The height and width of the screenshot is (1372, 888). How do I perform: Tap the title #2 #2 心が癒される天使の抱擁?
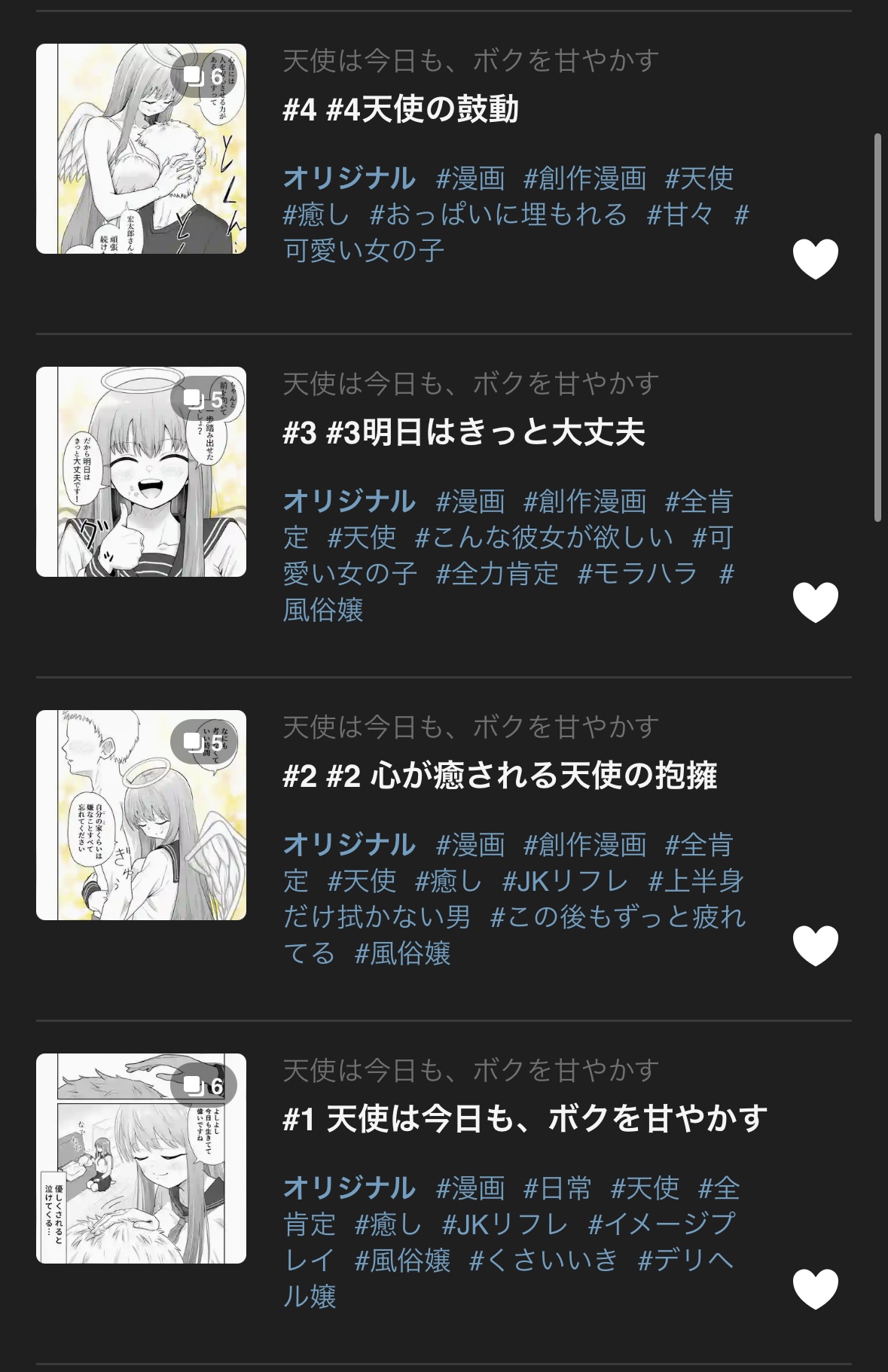(x=499, y=776)
